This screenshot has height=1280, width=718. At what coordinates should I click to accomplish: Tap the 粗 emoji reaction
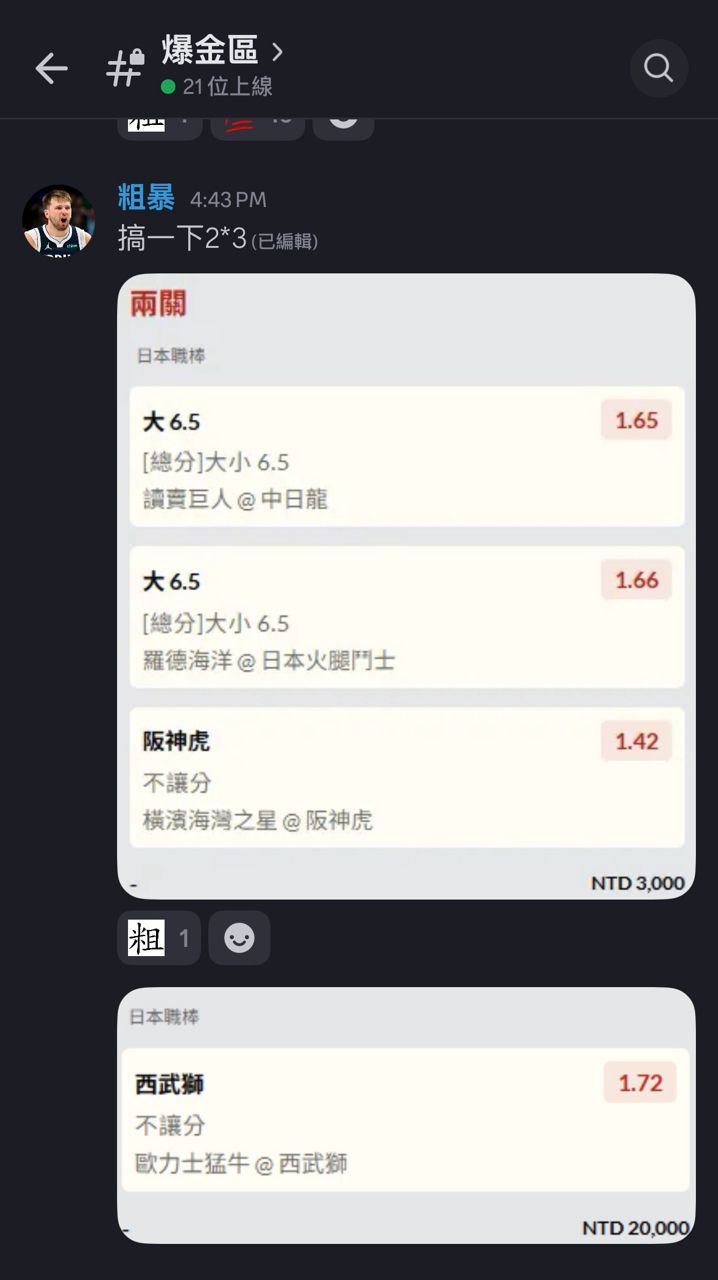coord(158,938)
